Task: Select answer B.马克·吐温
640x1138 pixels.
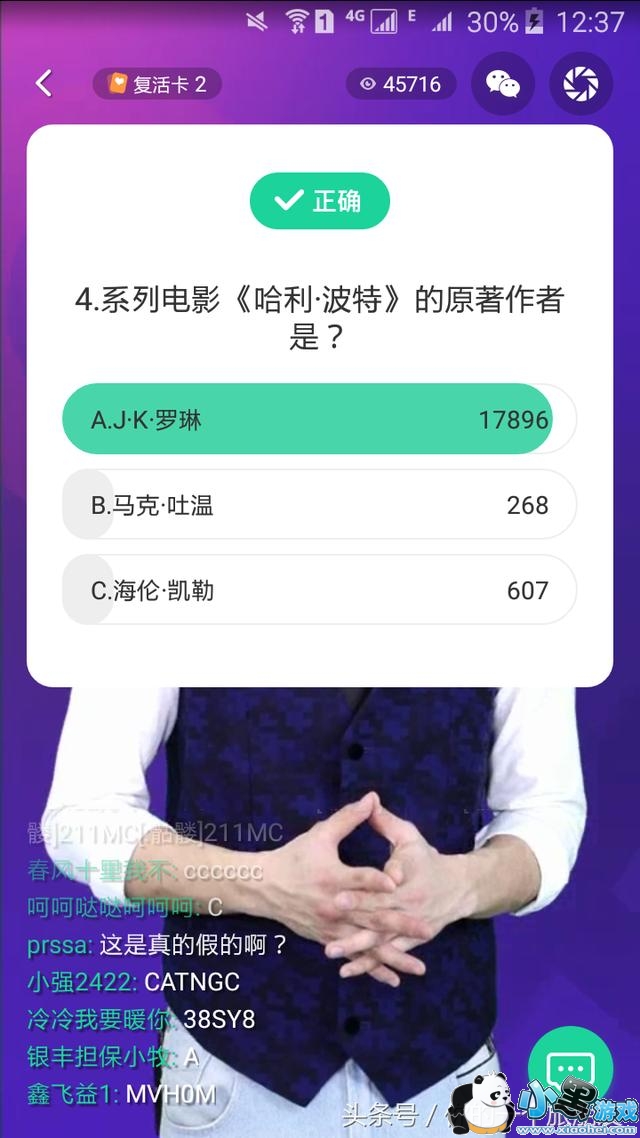Action: click(319, 505)
